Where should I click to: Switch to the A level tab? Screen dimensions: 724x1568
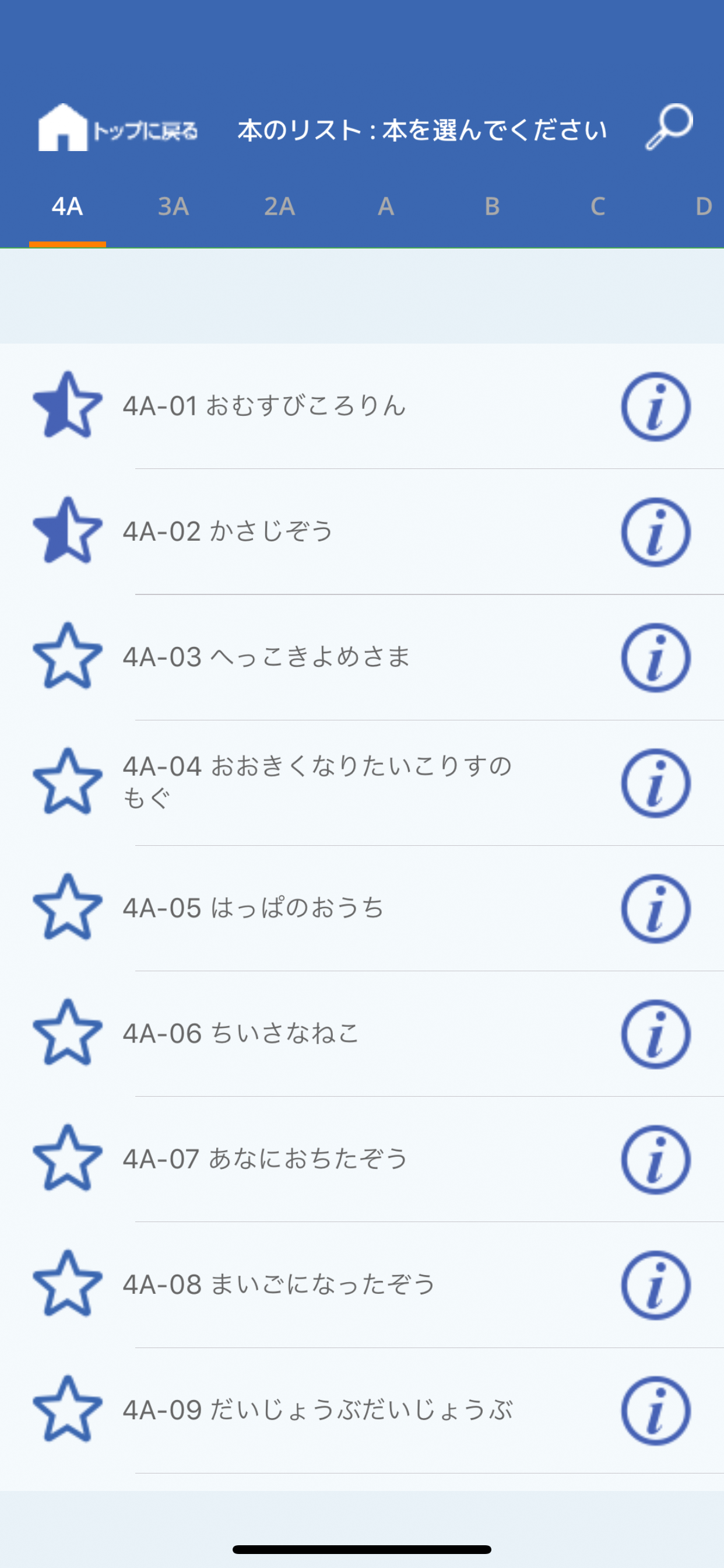[386, 207]
